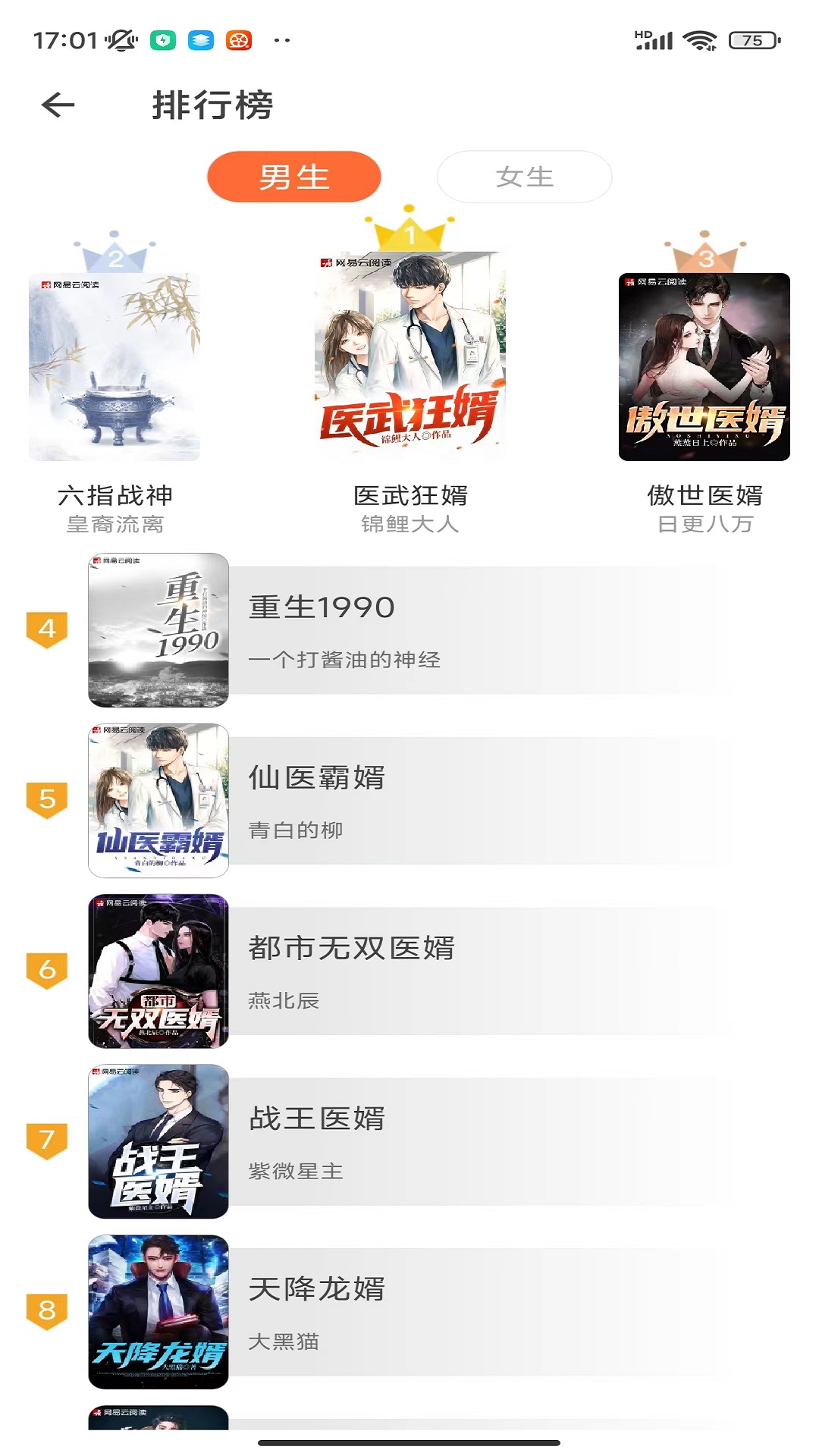Viewport: 819px width, 1456px height.
Task: Open the top-ranked book 医武狂婿
Action: coord(410,353)
